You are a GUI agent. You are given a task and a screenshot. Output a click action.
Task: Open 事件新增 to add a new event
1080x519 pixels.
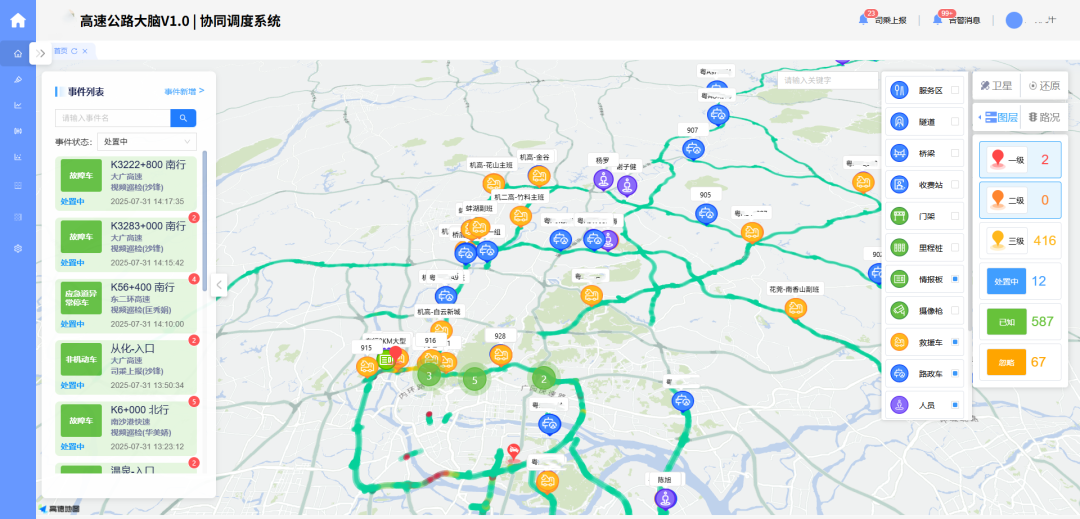pyautogui.click(x=184, y=91)
